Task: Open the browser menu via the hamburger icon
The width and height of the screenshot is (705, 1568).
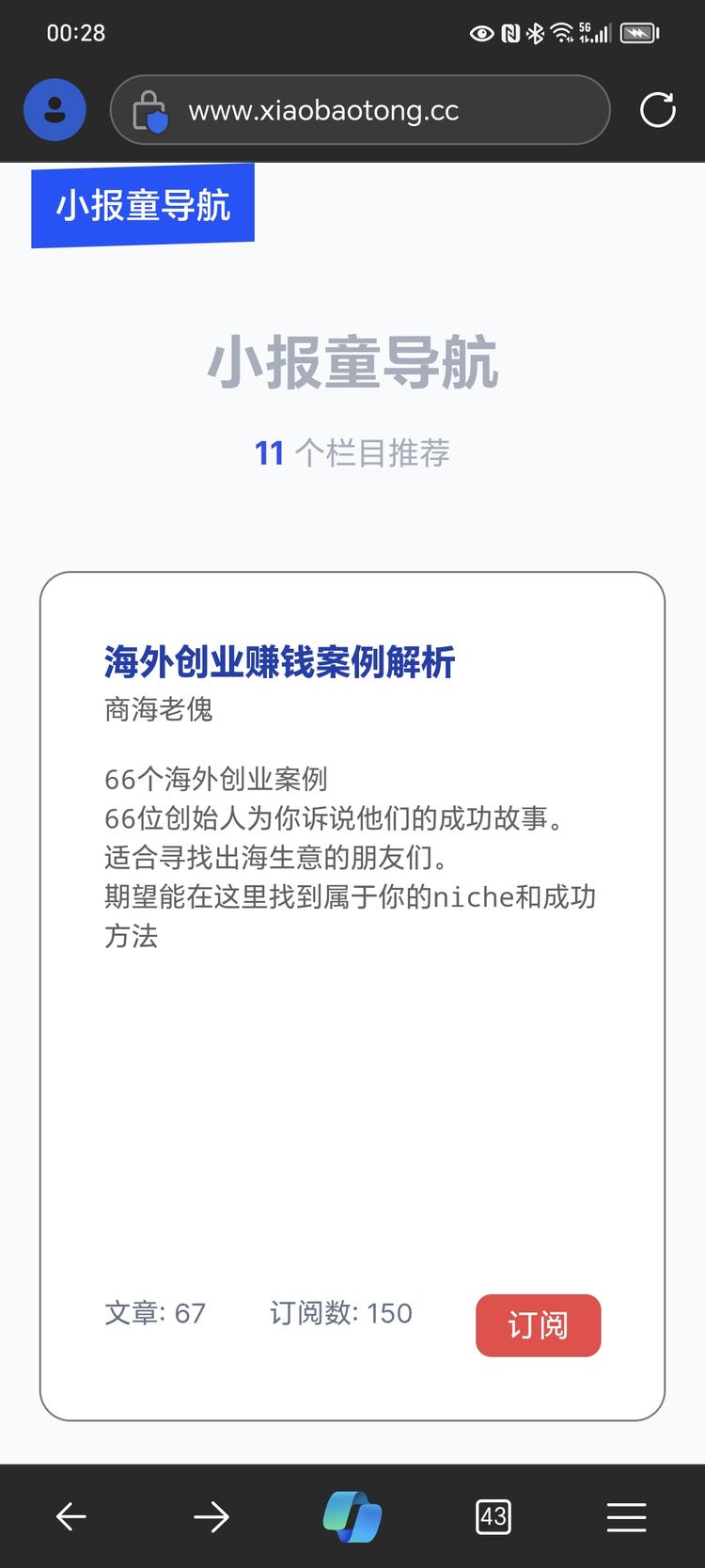Action: pyautogui.click(x=626, y=1516)
